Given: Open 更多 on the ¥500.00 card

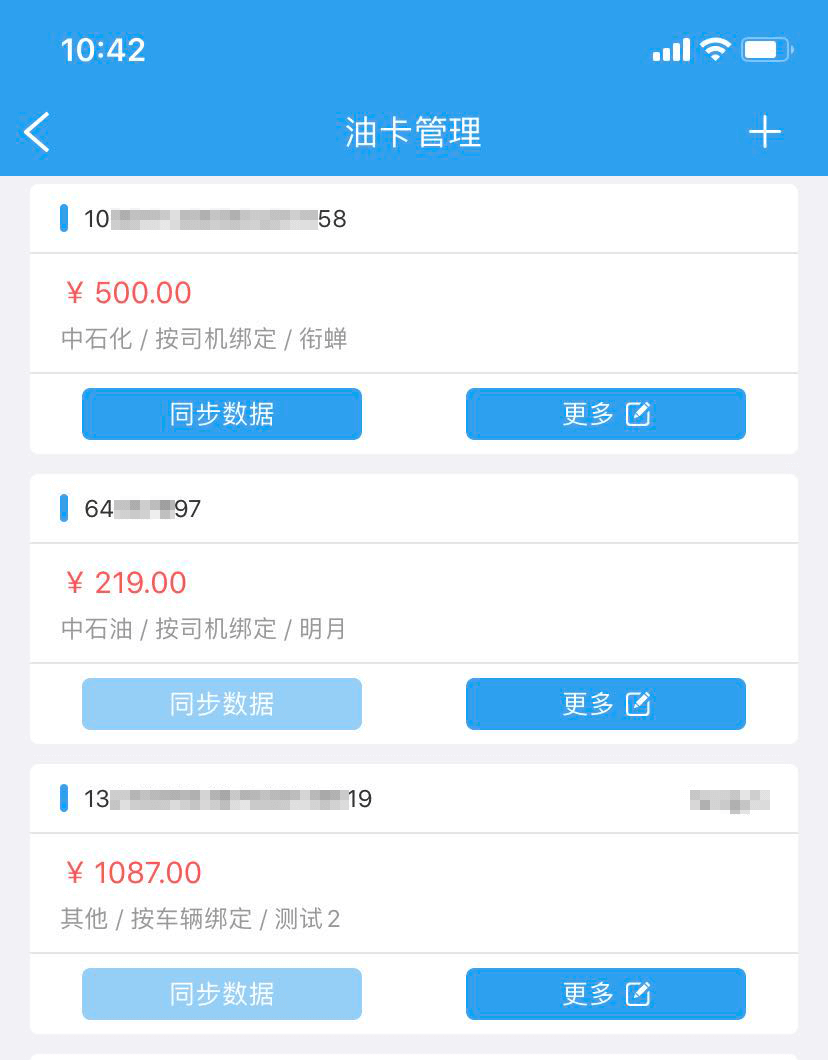Looking at the screenshot, I should pos(605,414).
